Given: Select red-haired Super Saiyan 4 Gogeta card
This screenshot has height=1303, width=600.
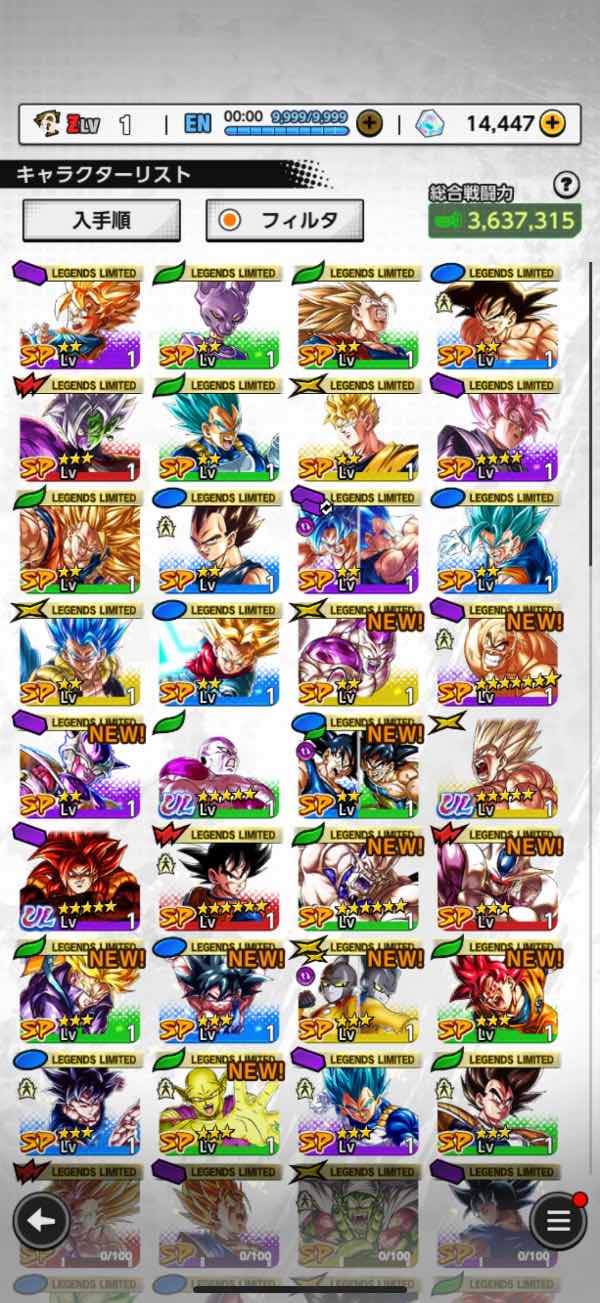Looking at the screenshot, I should point(78,880).
